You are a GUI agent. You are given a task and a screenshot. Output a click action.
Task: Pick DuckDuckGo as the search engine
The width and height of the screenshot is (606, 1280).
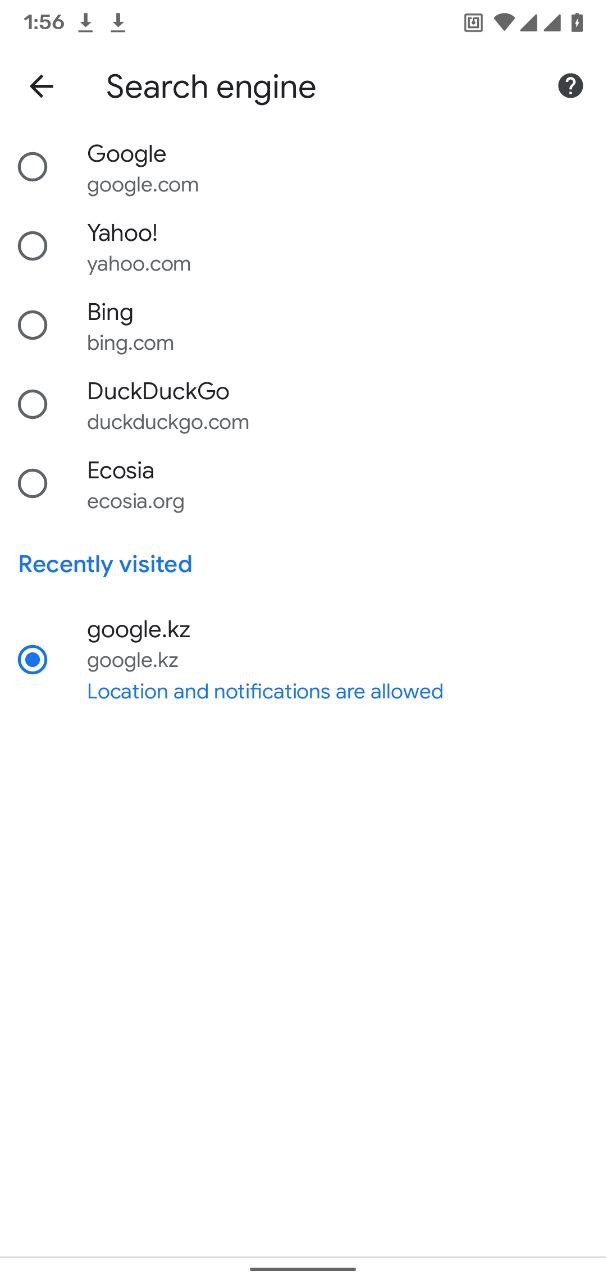coord(303,404)
